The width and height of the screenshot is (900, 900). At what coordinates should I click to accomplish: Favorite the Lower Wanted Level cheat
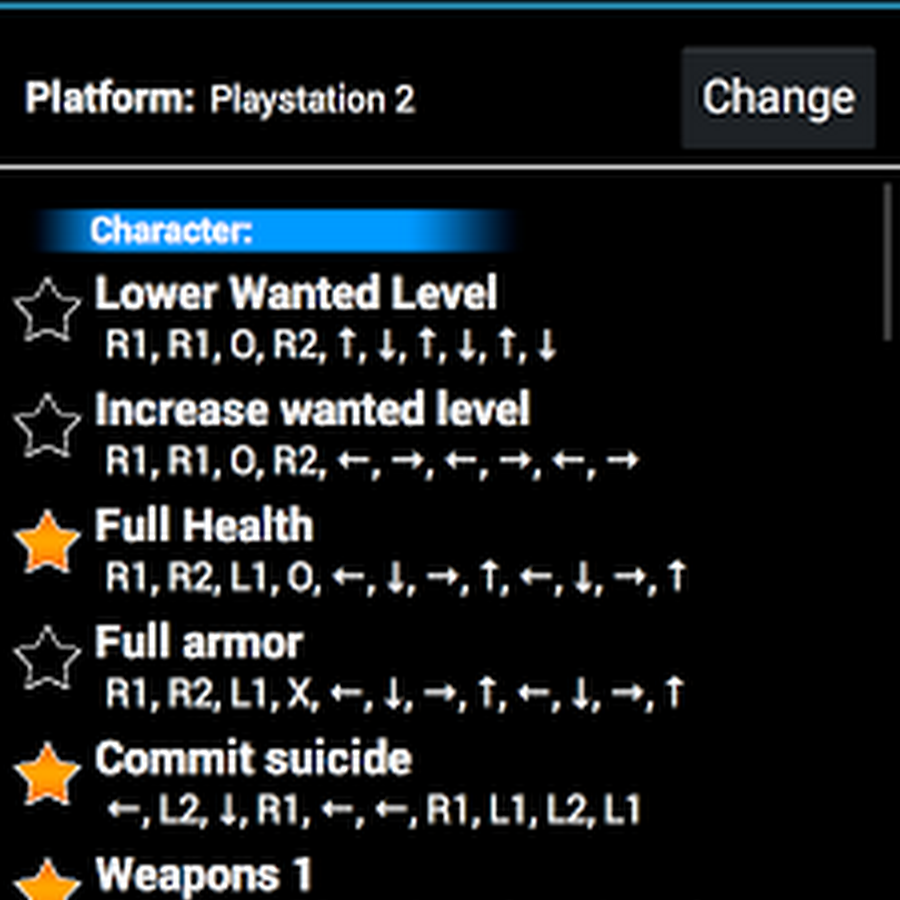pos(47,311)
